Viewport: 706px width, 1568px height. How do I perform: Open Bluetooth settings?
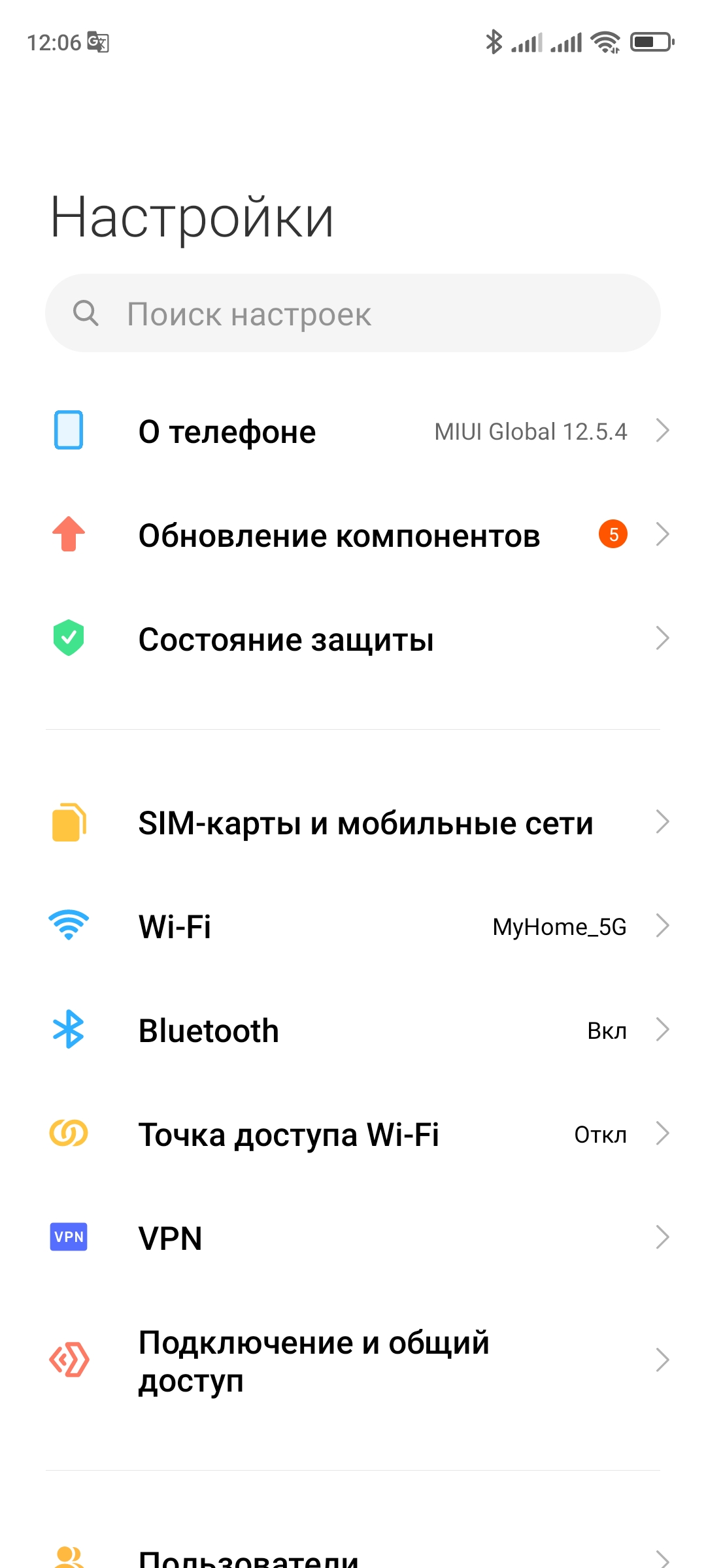pyautogui.click(x=353, y=1030)
